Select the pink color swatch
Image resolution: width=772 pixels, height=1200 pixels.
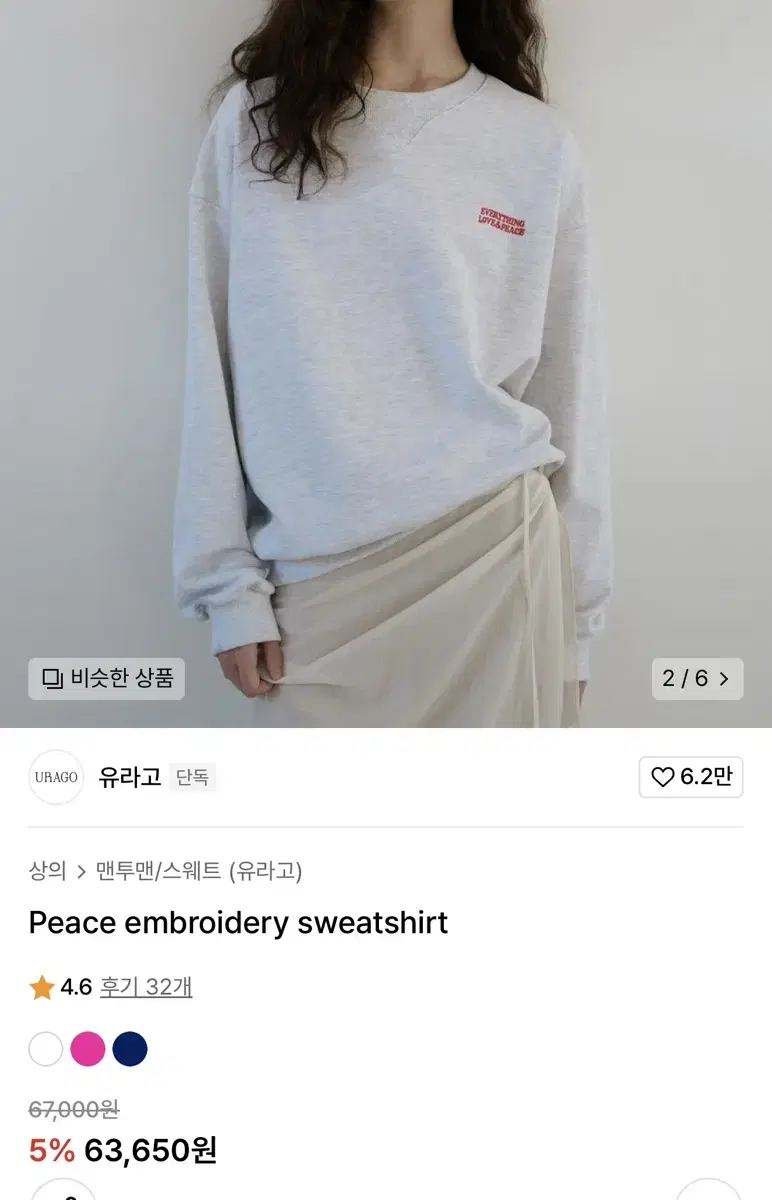pyautogui.click(x=88, y=1050)
